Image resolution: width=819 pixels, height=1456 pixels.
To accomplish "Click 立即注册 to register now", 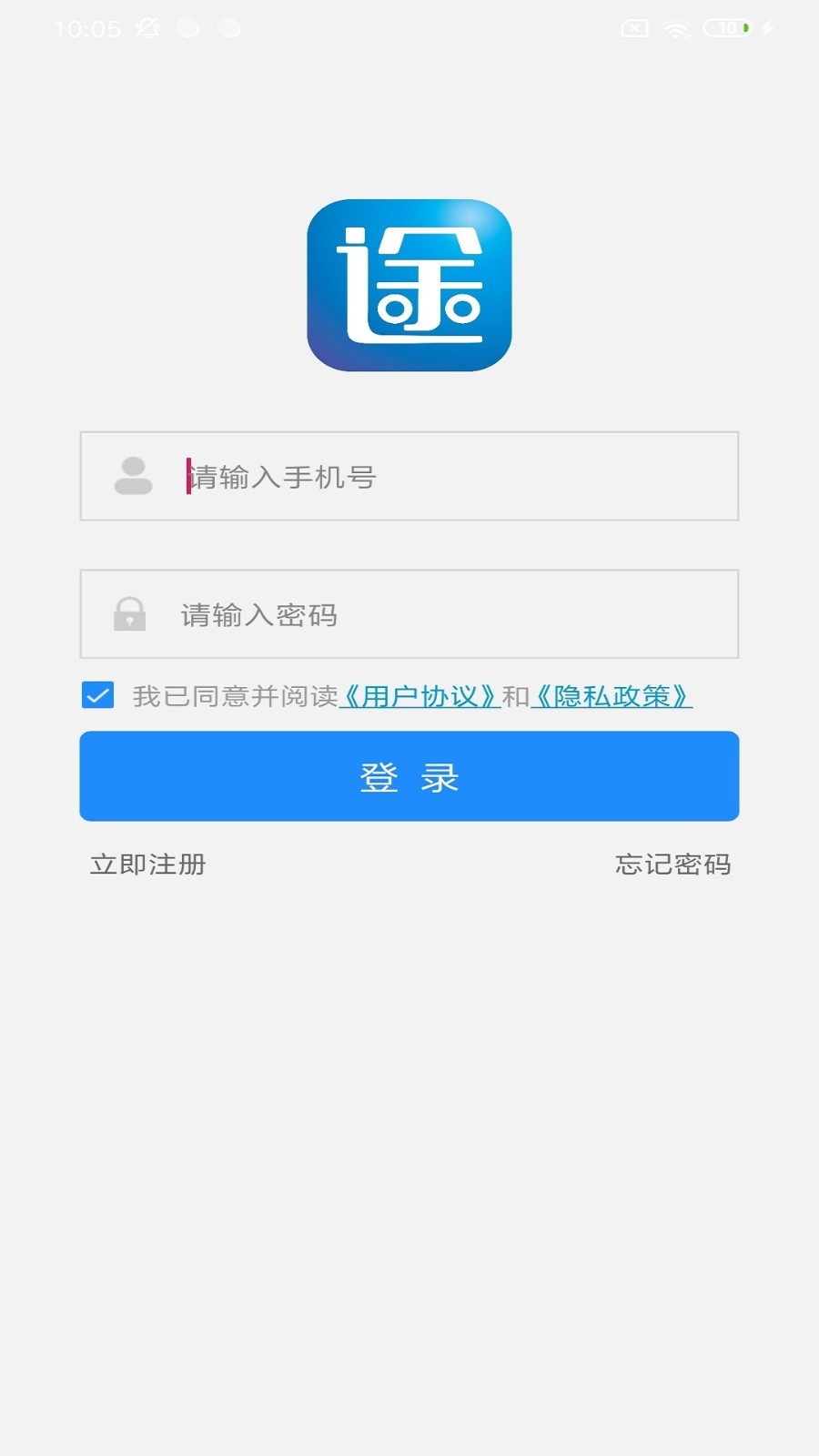I will click(x=147, y=865).
